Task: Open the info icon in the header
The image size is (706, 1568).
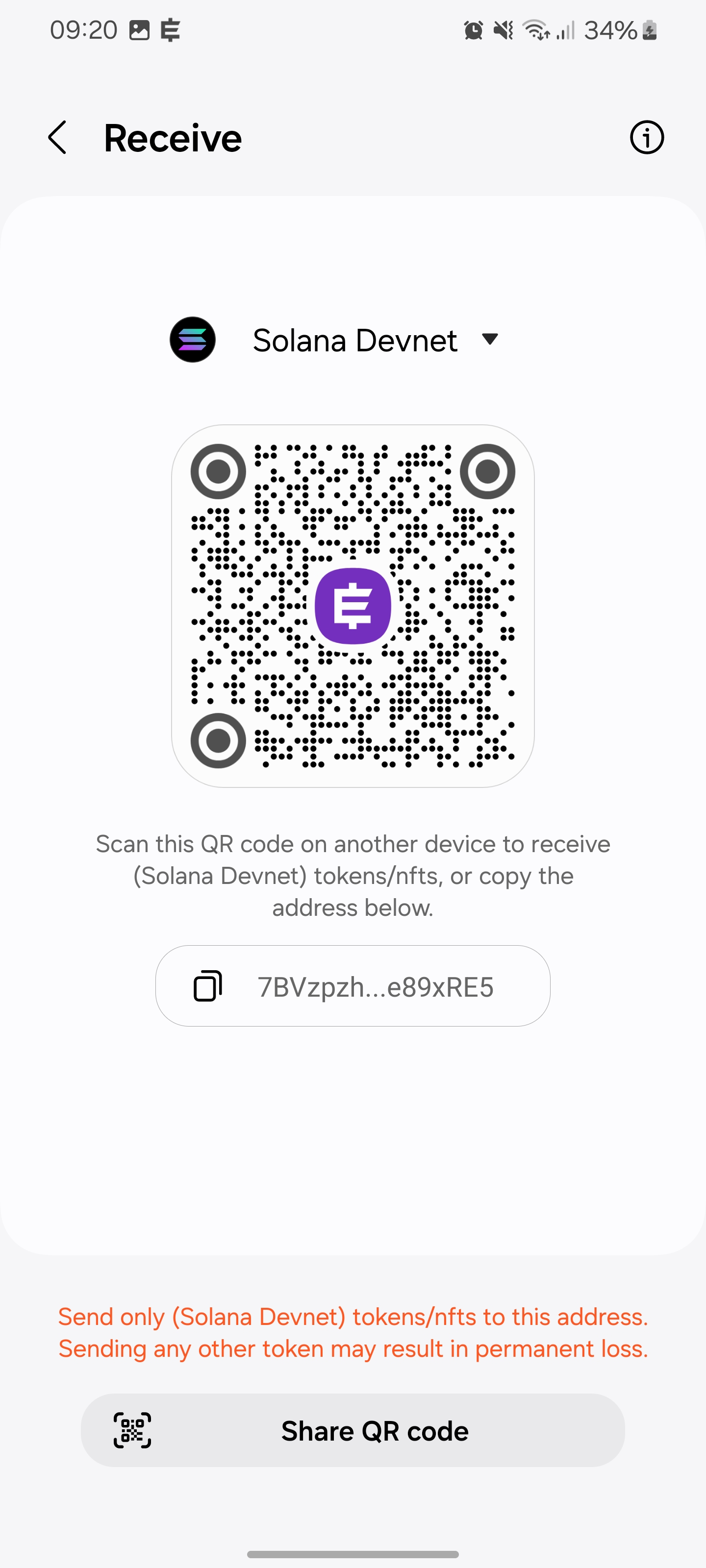Action: point(646,138)
